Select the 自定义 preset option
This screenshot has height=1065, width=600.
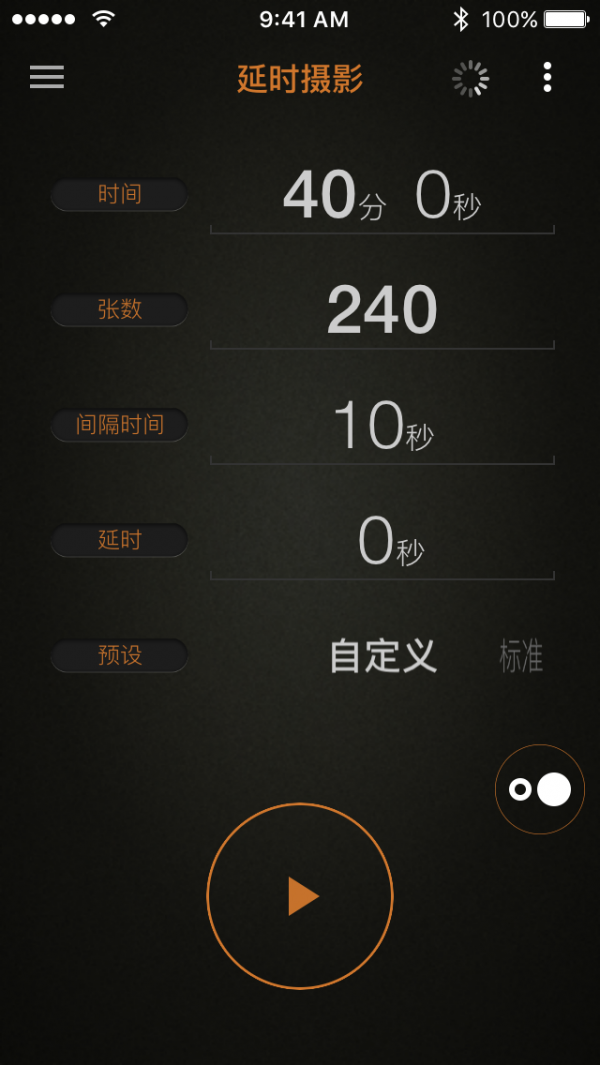click(383, 657)
